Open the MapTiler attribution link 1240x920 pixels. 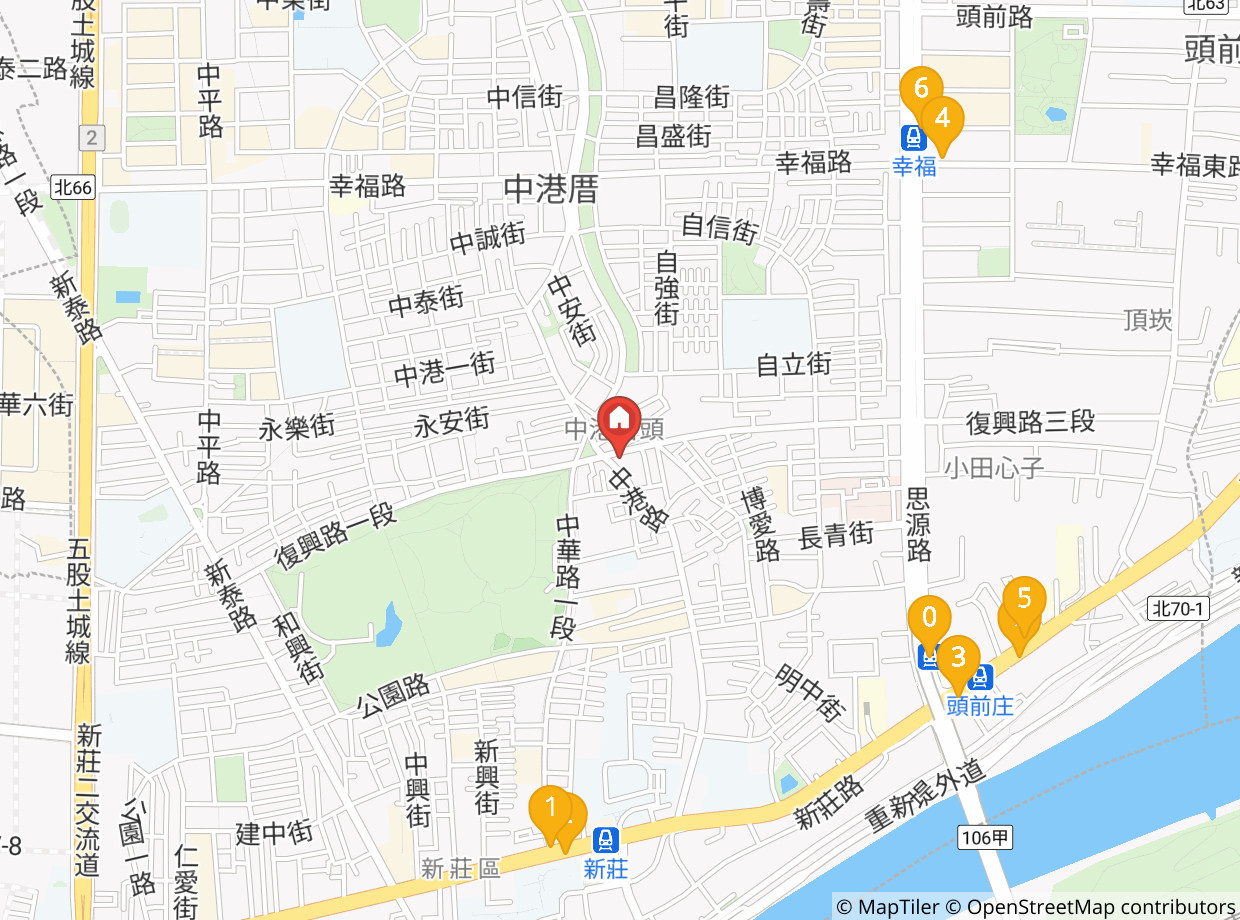point(887,907)
